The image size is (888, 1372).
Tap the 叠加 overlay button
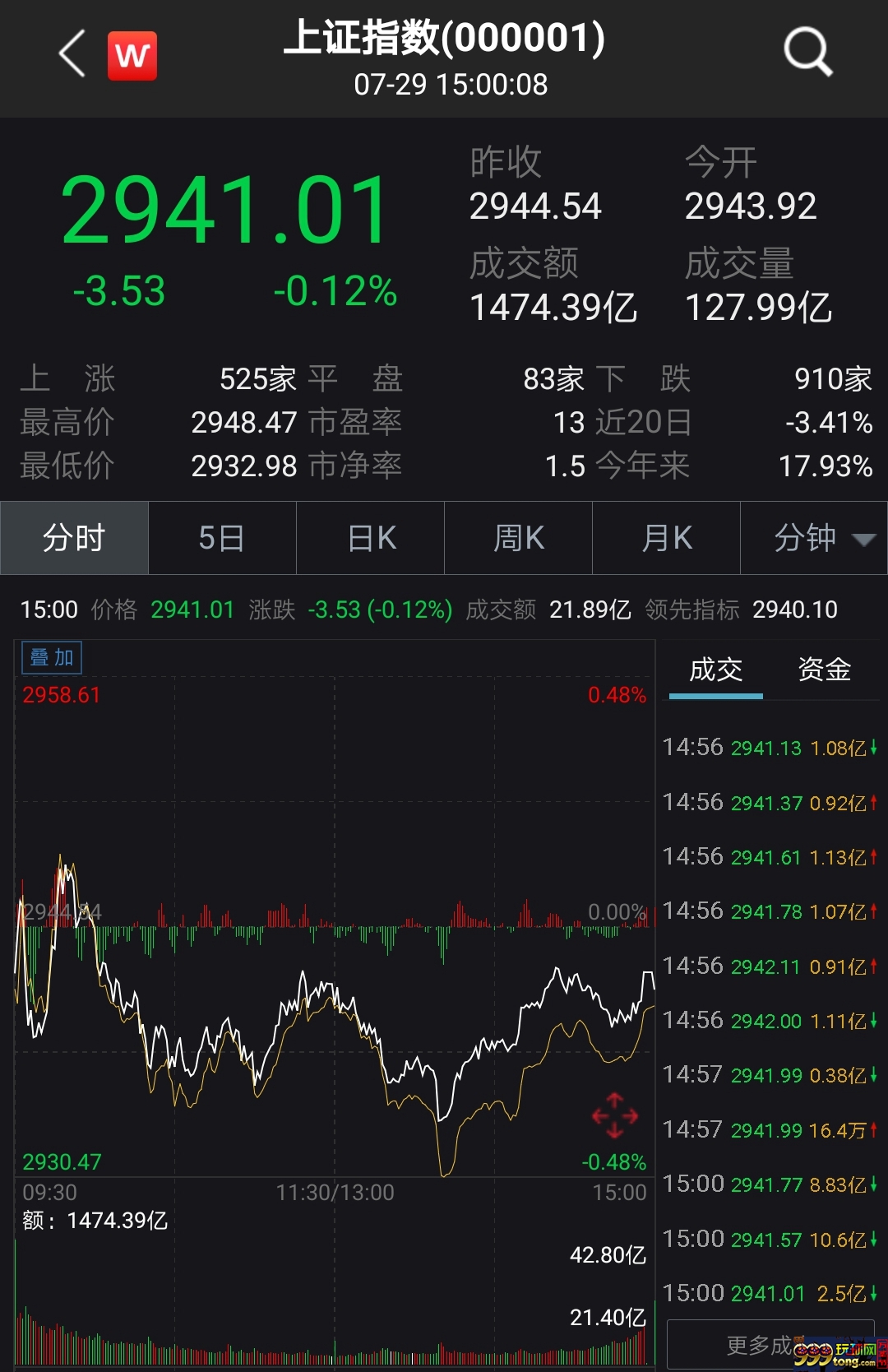pos(52,657)
